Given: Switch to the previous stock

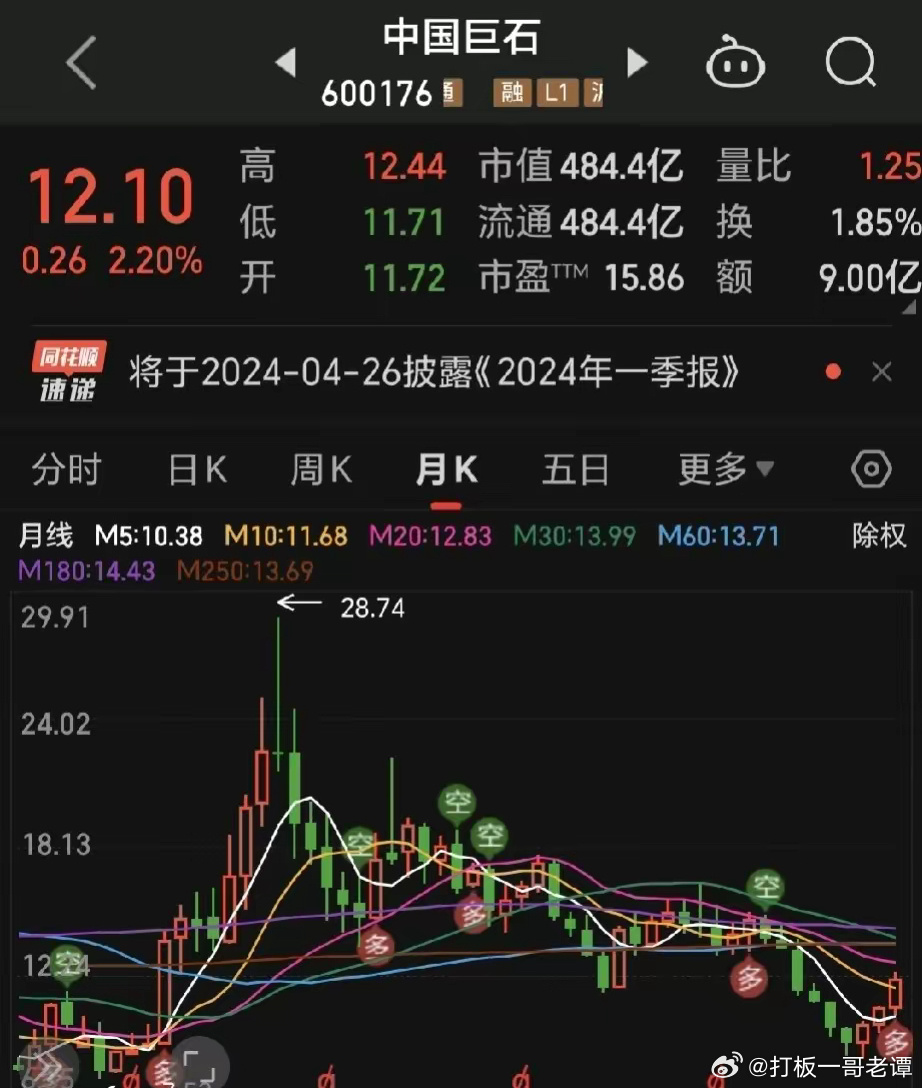Looking at the screenshot, I should [x=286, y=63].
